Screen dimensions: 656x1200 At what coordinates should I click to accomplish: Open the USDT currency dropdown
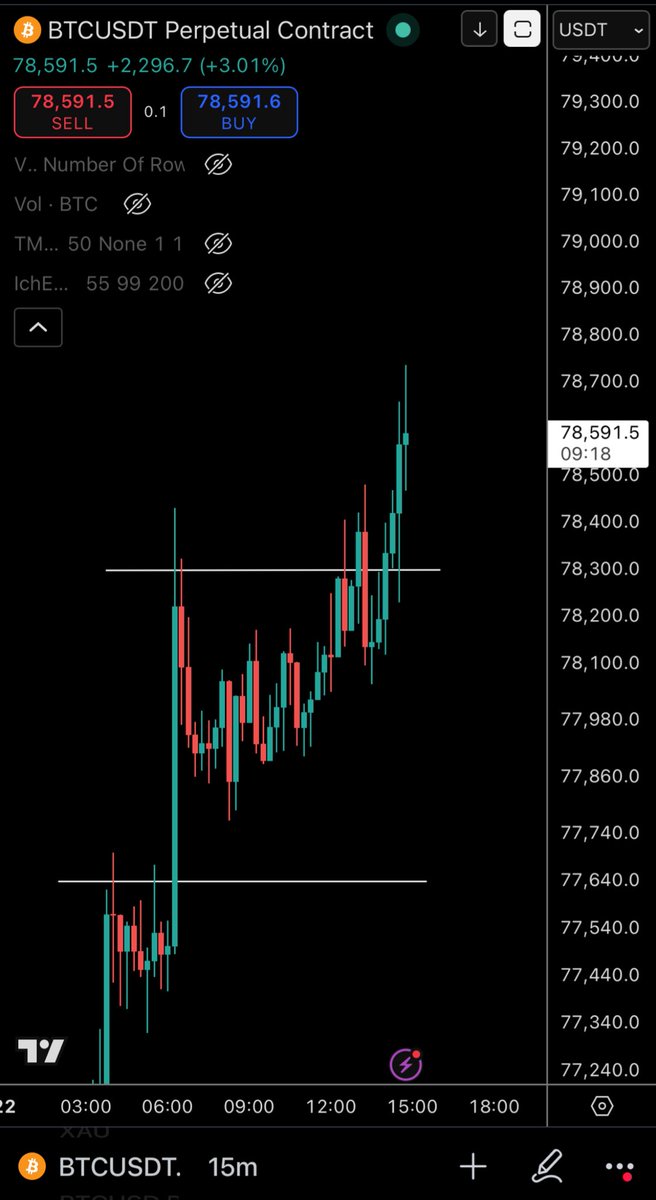click(x=600, y=30)
